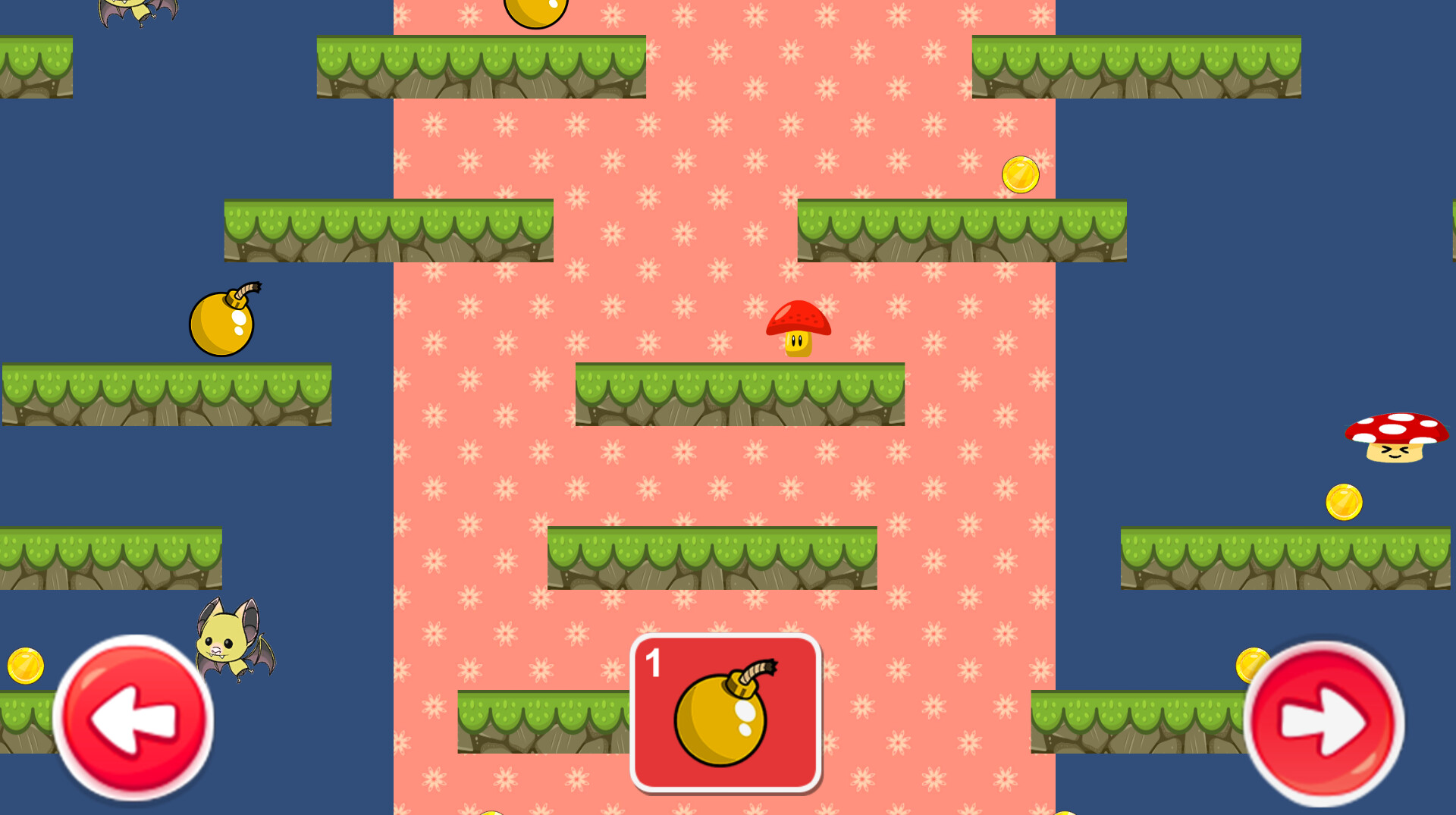Tap the red left arrow button
1456x815 pixels.
click(x=133, y=718)
